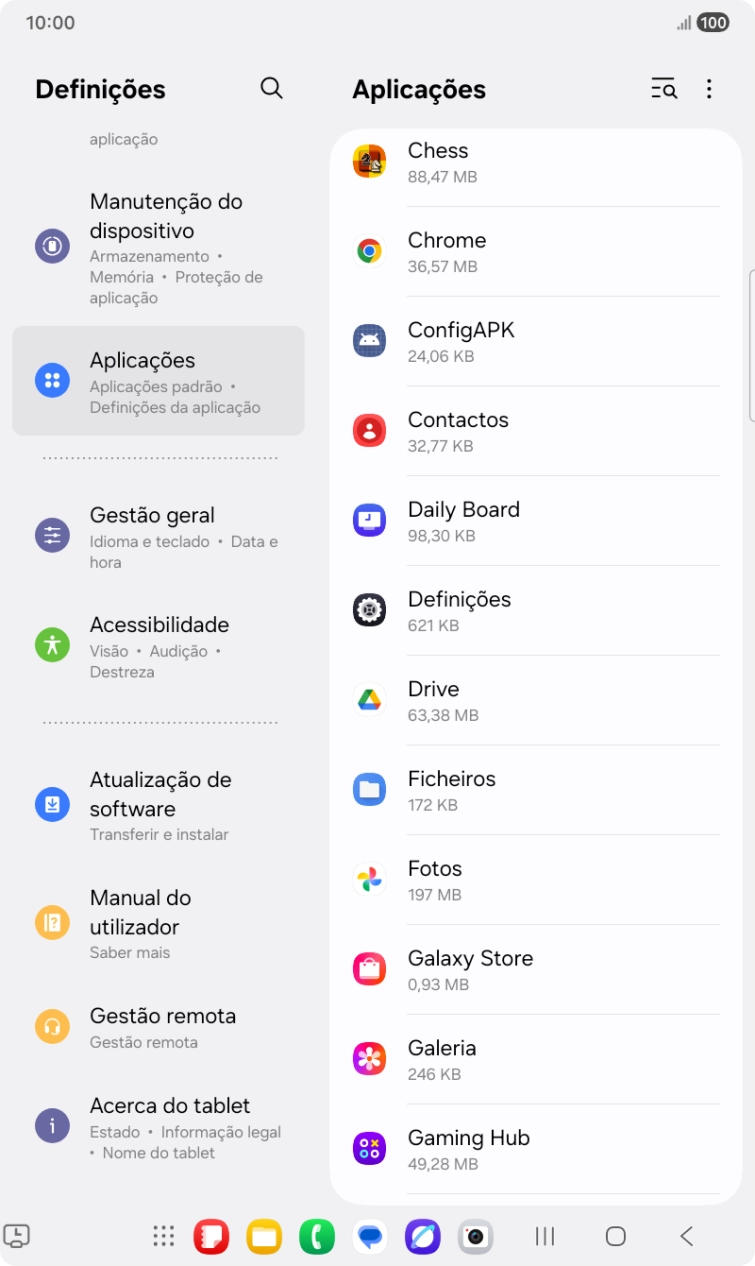Screen dimensions: 755x1266
Task: Select the Fotos app icon
Action: [369, 880]
